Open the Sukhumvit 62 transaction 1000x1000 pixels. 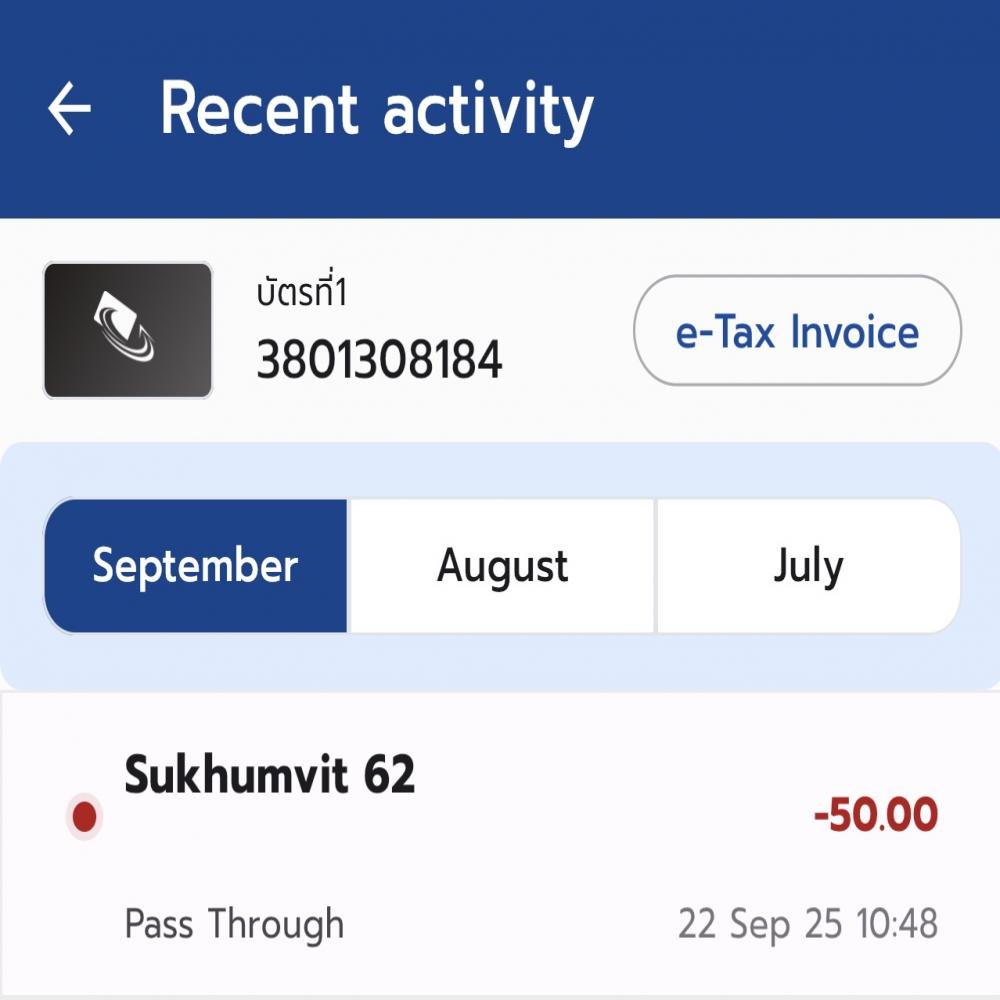point(500,845)
